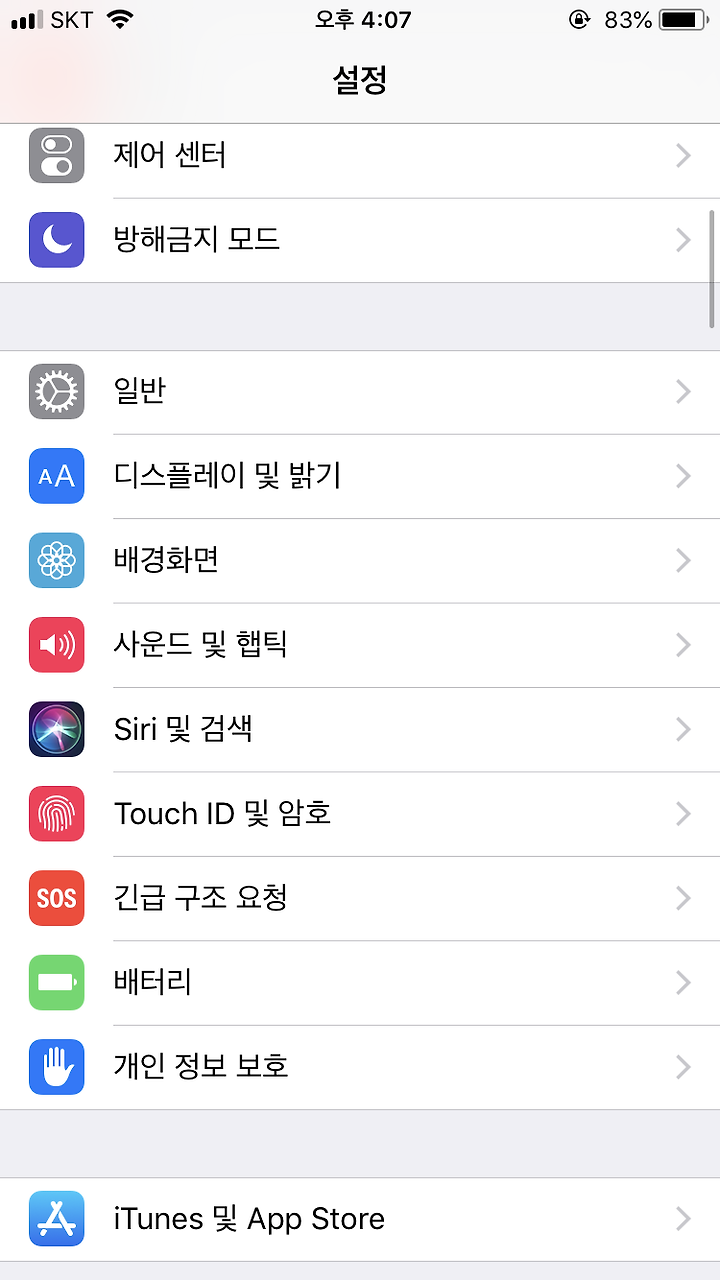This screenshot has height=1280, width=720.
Task: Open 사운드 및 햅틱 settings
Action: [x=360, y=645]
